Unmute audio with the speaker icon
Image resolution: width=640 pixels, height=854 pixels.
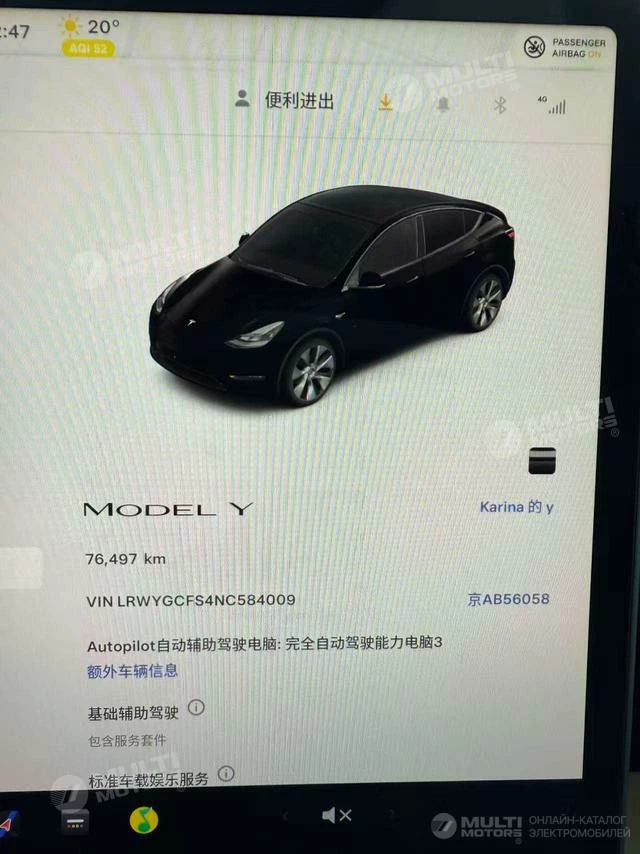(336, 815)
